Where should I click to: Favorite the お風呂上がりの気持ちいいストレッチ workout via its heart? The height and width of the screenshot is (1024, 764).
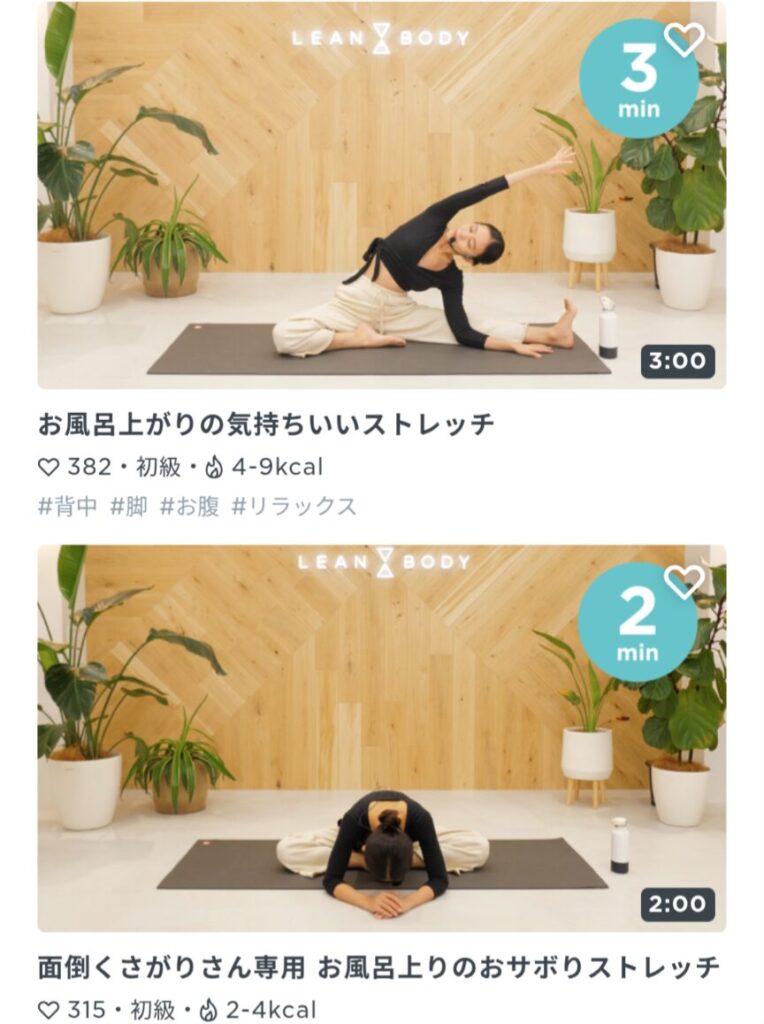(685, 38)
